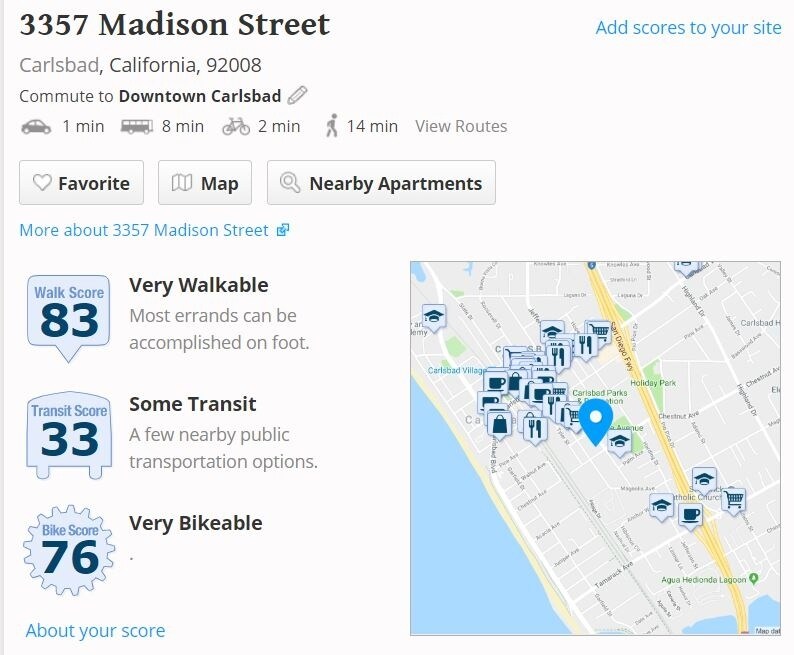794x655 pixels.
Task: Edit commute destination with pencil icon
Action: (297, 96)
